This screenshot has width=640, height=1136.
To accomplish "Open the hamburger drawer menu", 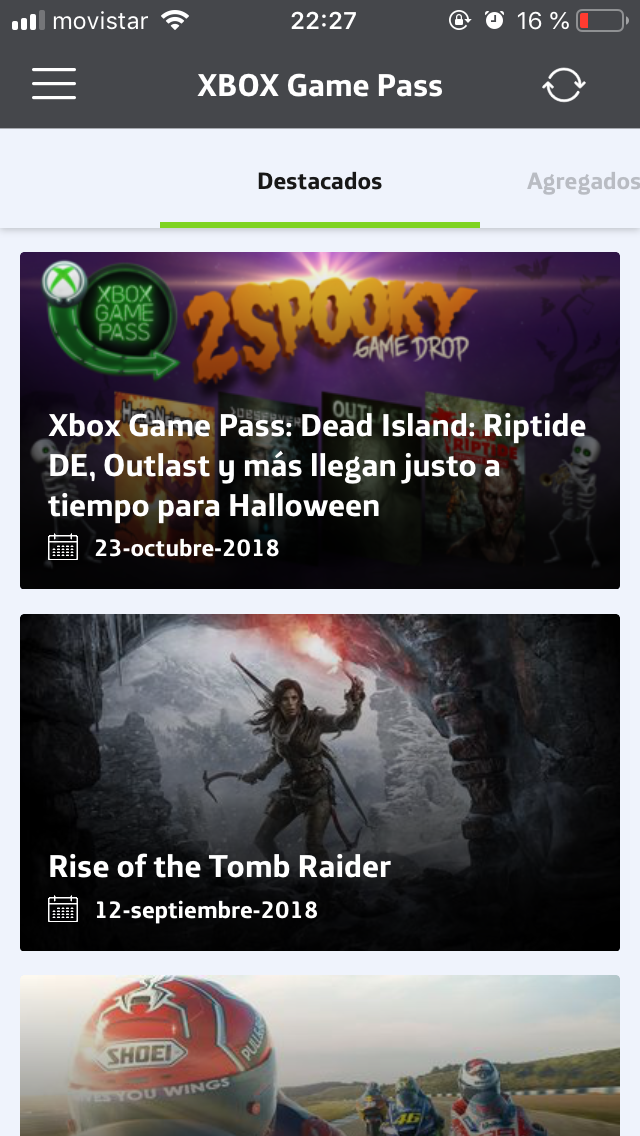I will point(54,84).
